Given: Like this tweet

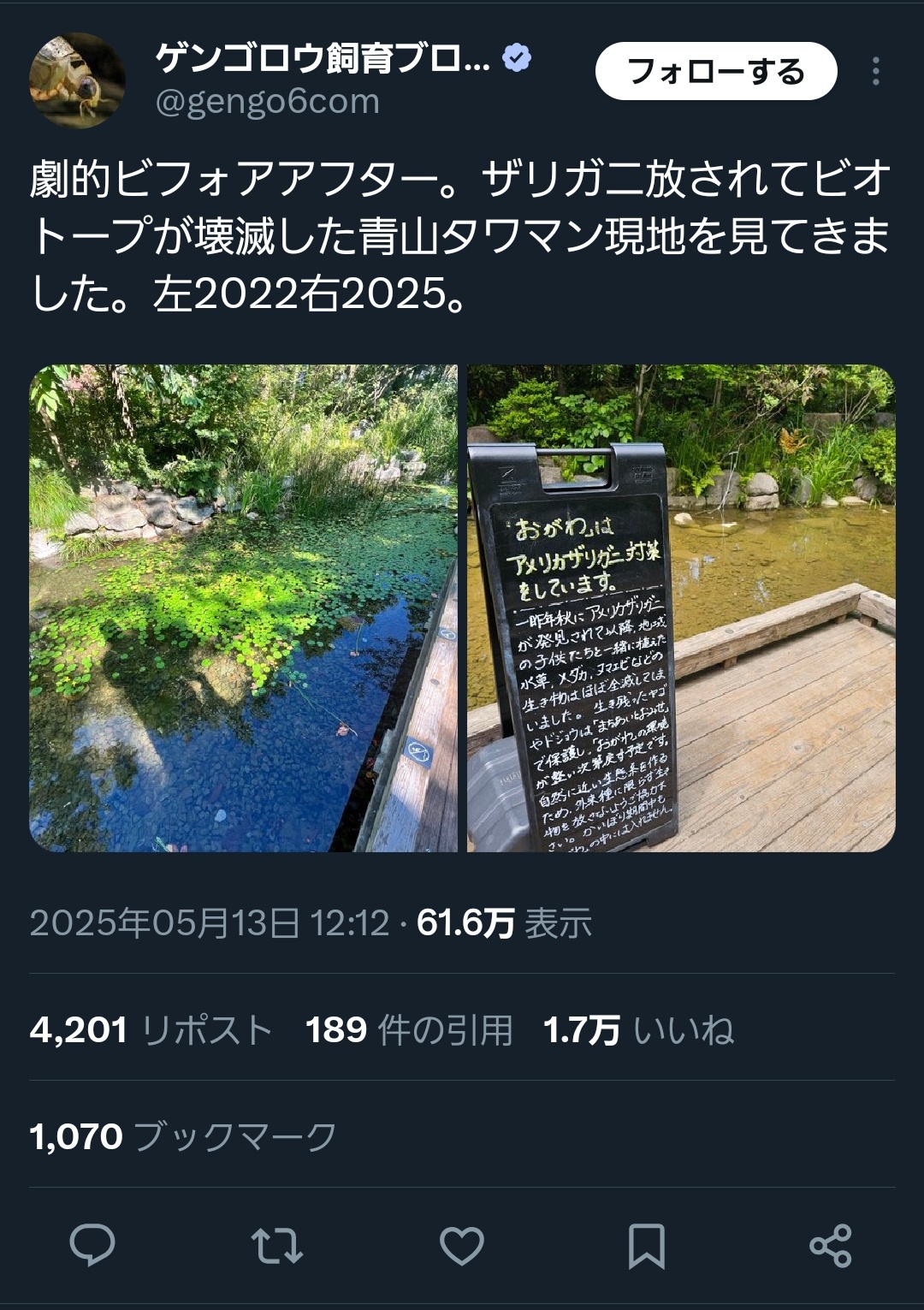Looking at the screenshot, I should (462, 1245).
